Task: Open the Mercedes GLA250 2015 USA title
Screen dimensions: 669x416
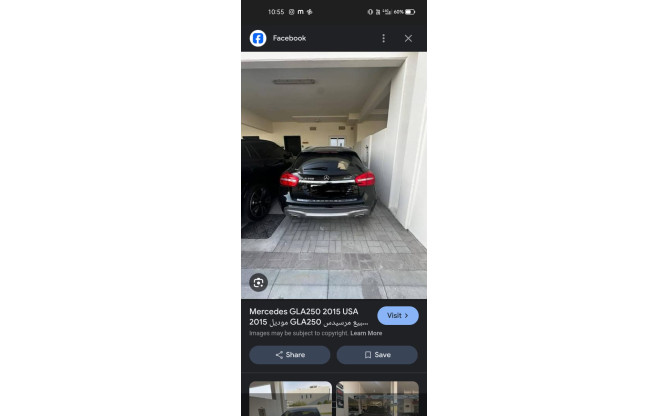Action: [x=304, y=312]
